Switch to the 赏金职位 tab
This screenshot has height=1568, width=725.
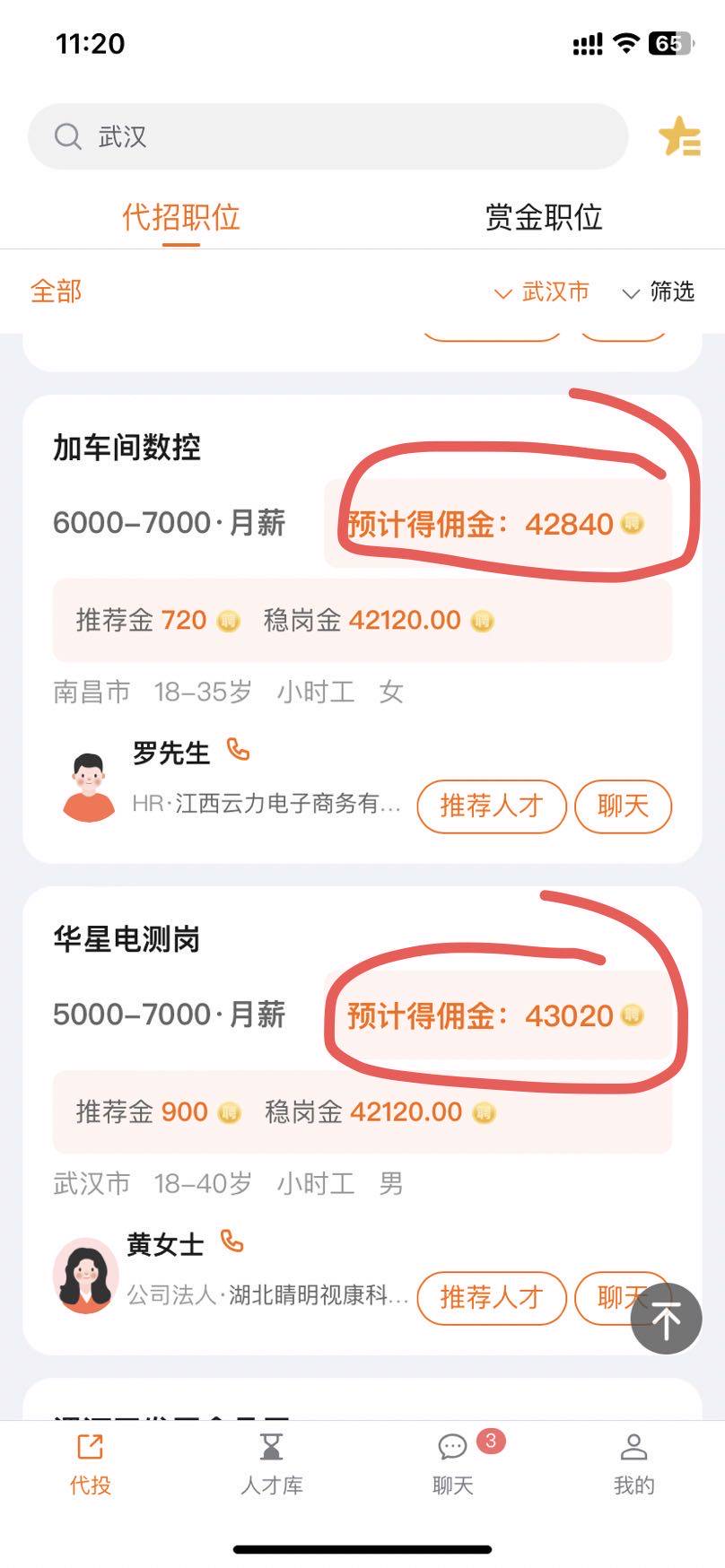[544, 217]
